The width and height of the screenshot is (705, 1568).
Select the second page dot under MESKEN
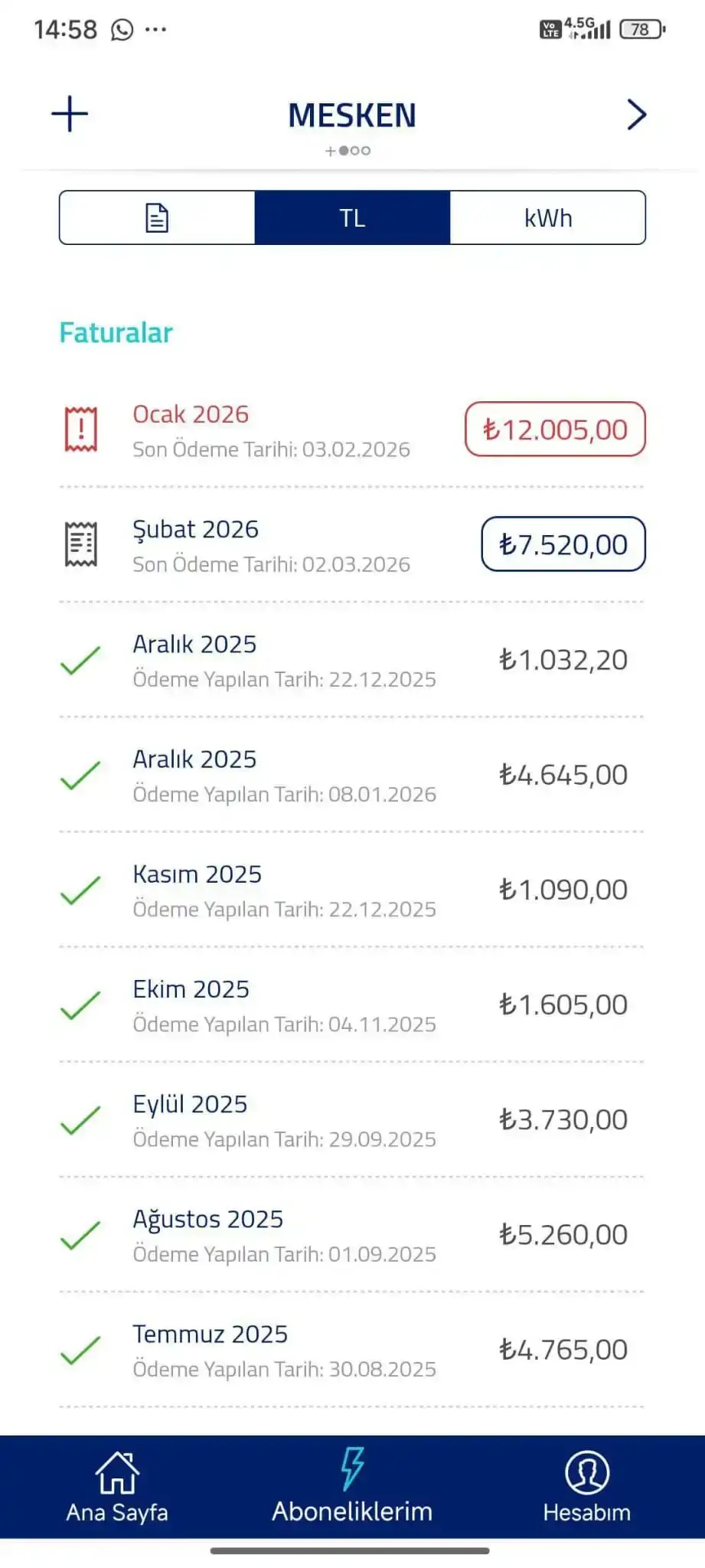(353, 151)
